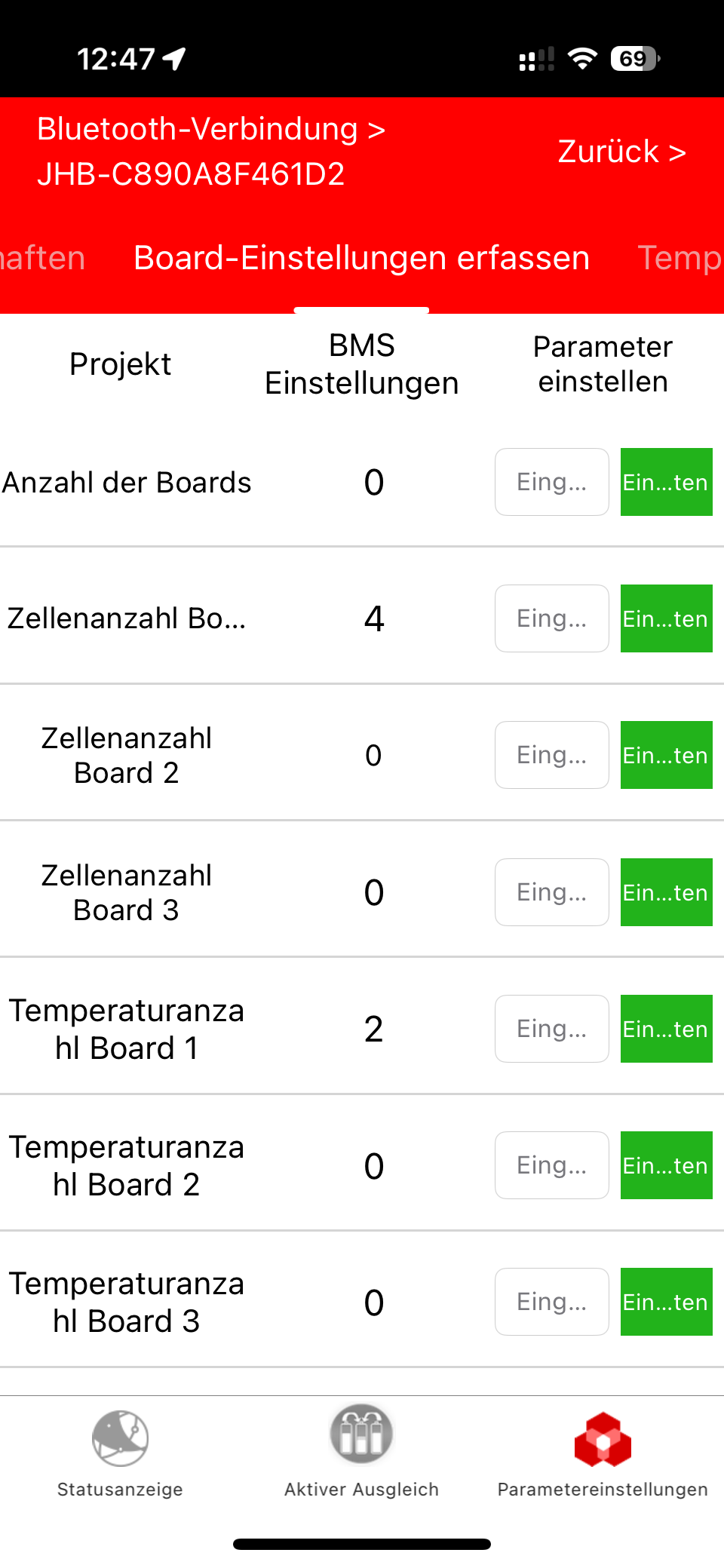The image size is (724, 1568).
Task: Tap the green set button for Temperaturanzahl Board 1
Action: (x=667, y=1029)
